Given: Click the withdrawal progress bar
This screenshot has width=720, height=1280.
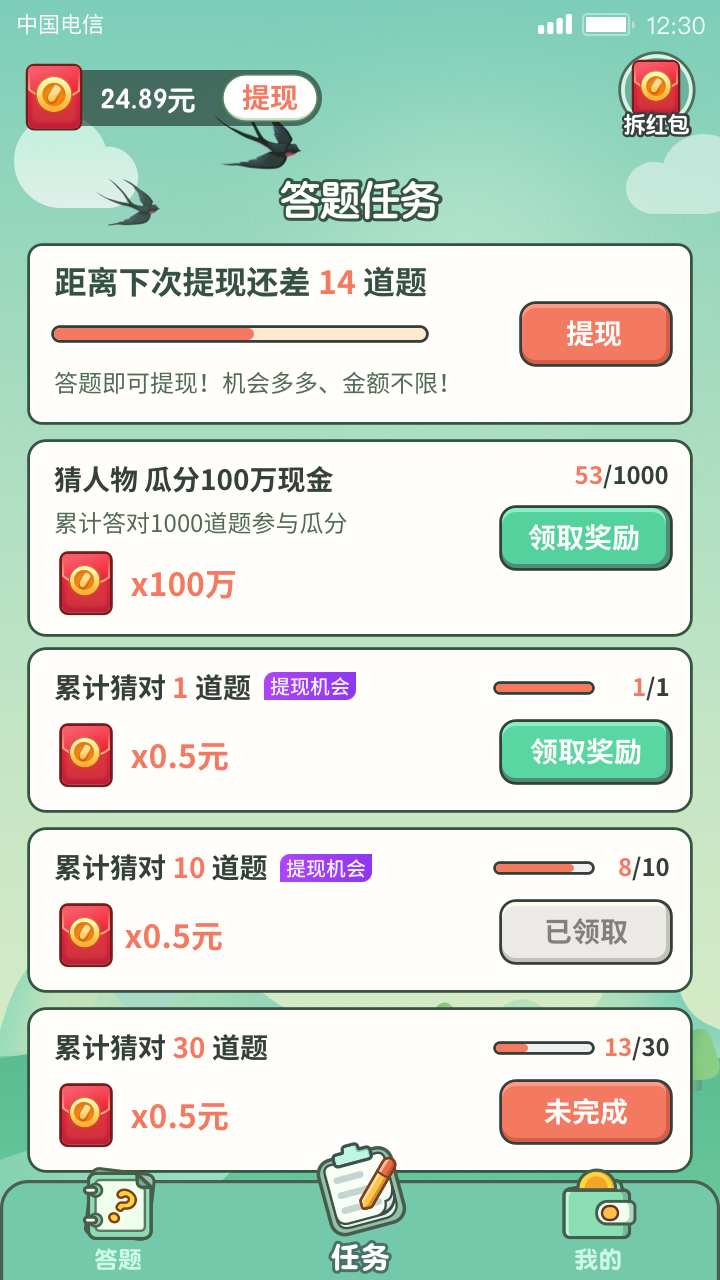Looking at the screenshot, I should [x=239, y=331].
